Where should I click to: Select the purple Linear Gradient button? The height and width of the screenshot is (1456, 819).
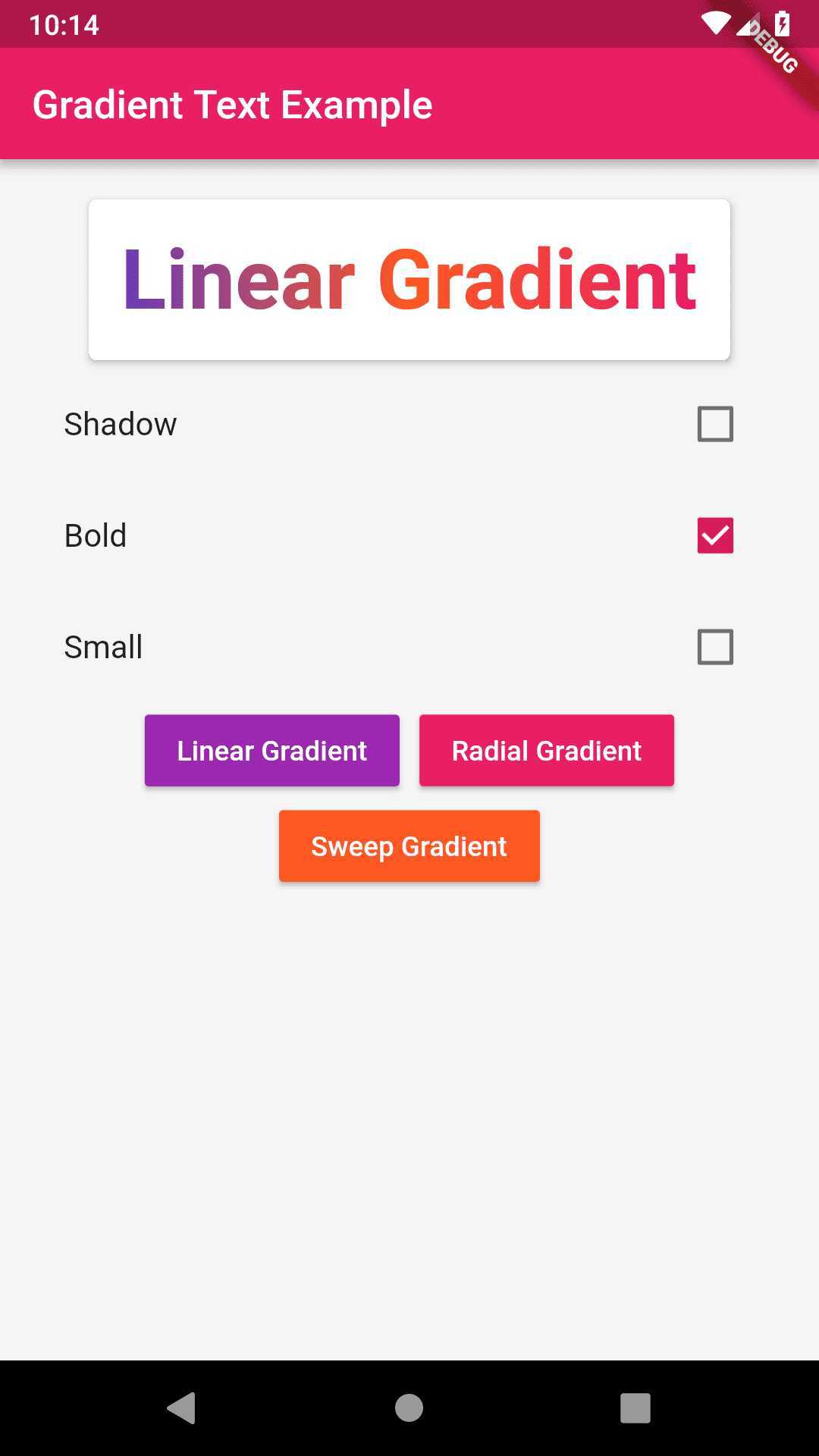pyautogui.click(x=271, y=751)
